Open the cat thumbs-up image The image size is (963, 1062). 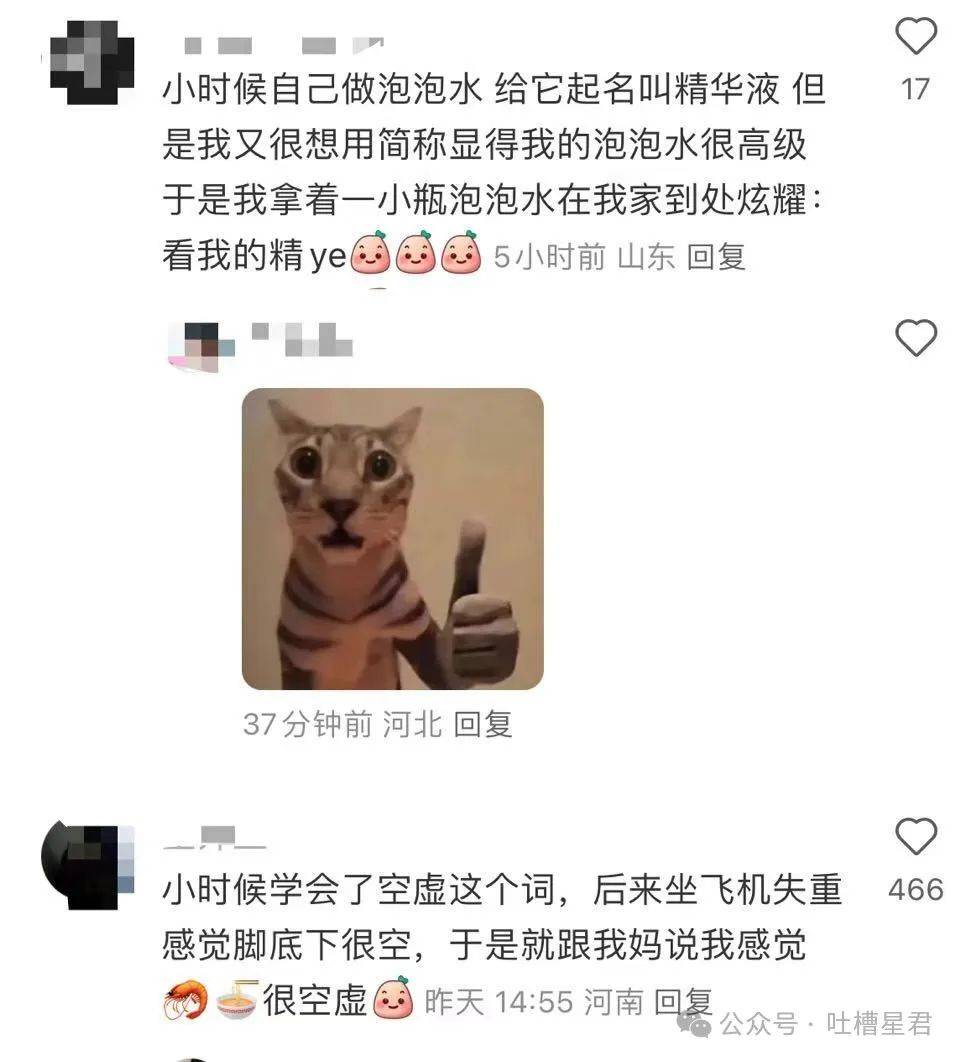393,539
